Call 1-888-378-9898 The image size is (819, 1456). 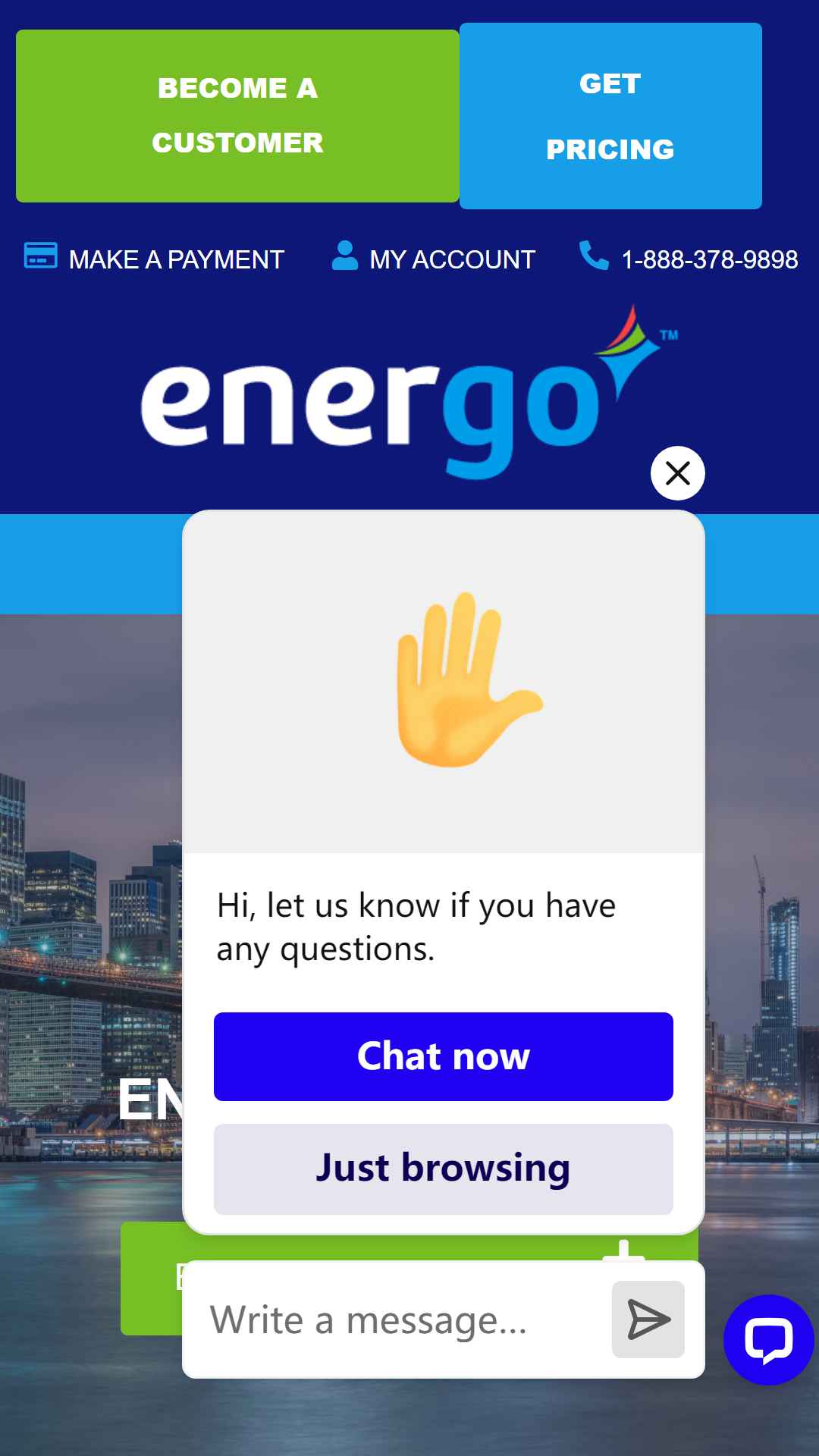coord(689,259)
